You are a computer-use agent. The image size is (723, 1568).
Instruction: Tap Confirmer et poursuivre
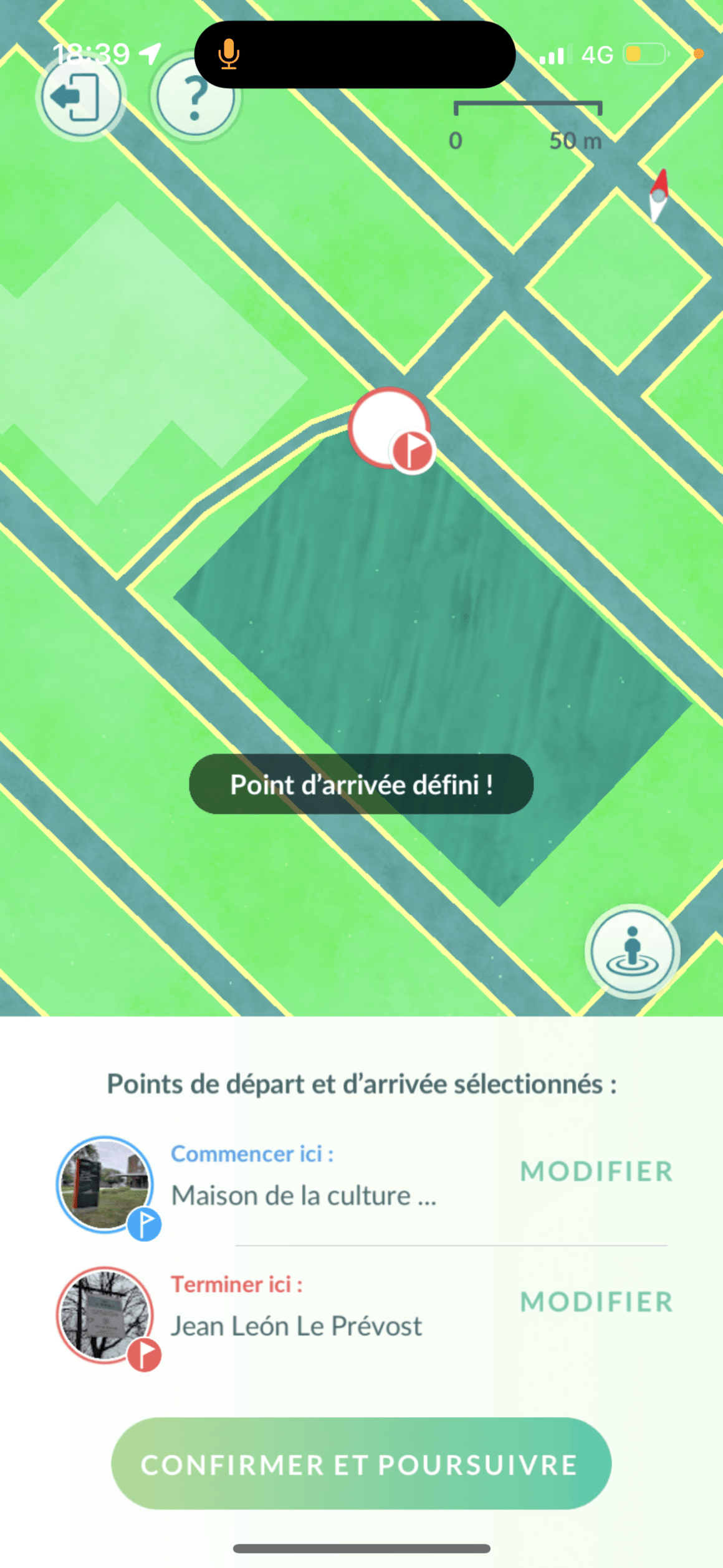[361, 1464]
